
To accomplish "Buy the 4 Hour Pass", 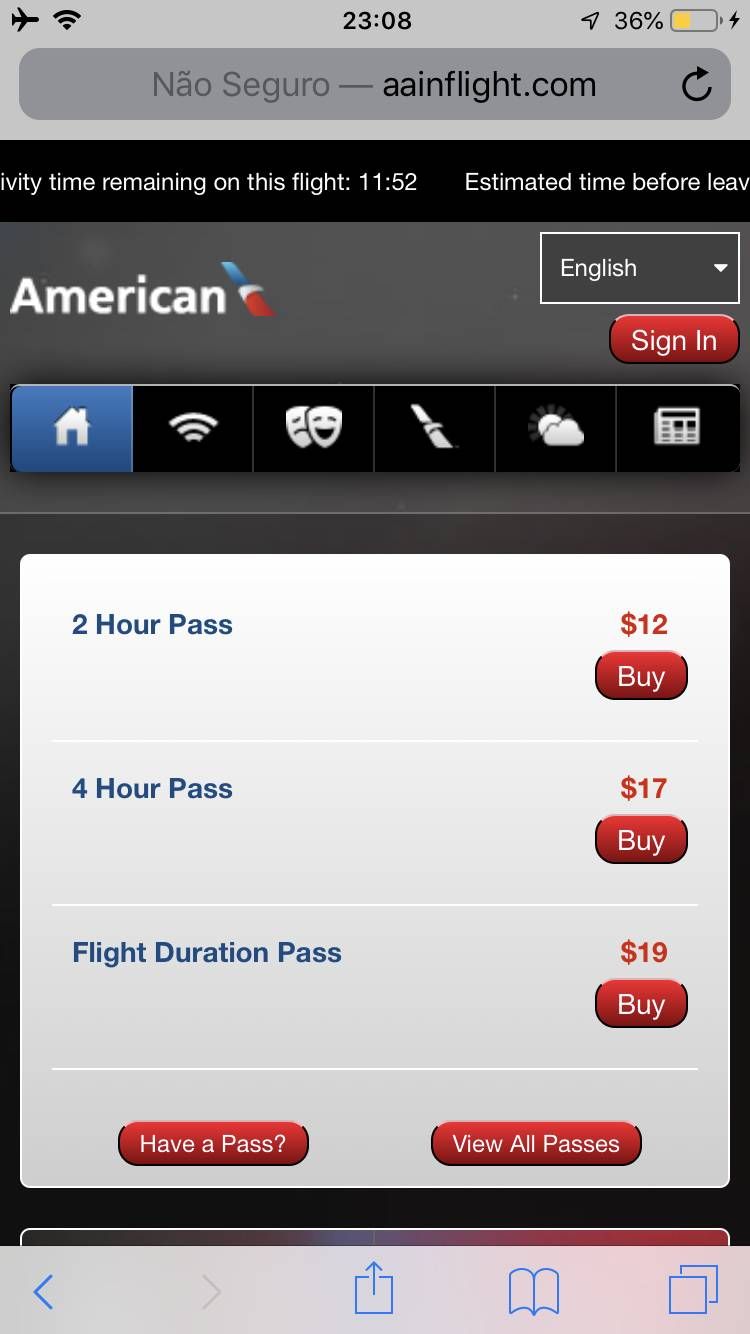I will [x=641, y=840].
